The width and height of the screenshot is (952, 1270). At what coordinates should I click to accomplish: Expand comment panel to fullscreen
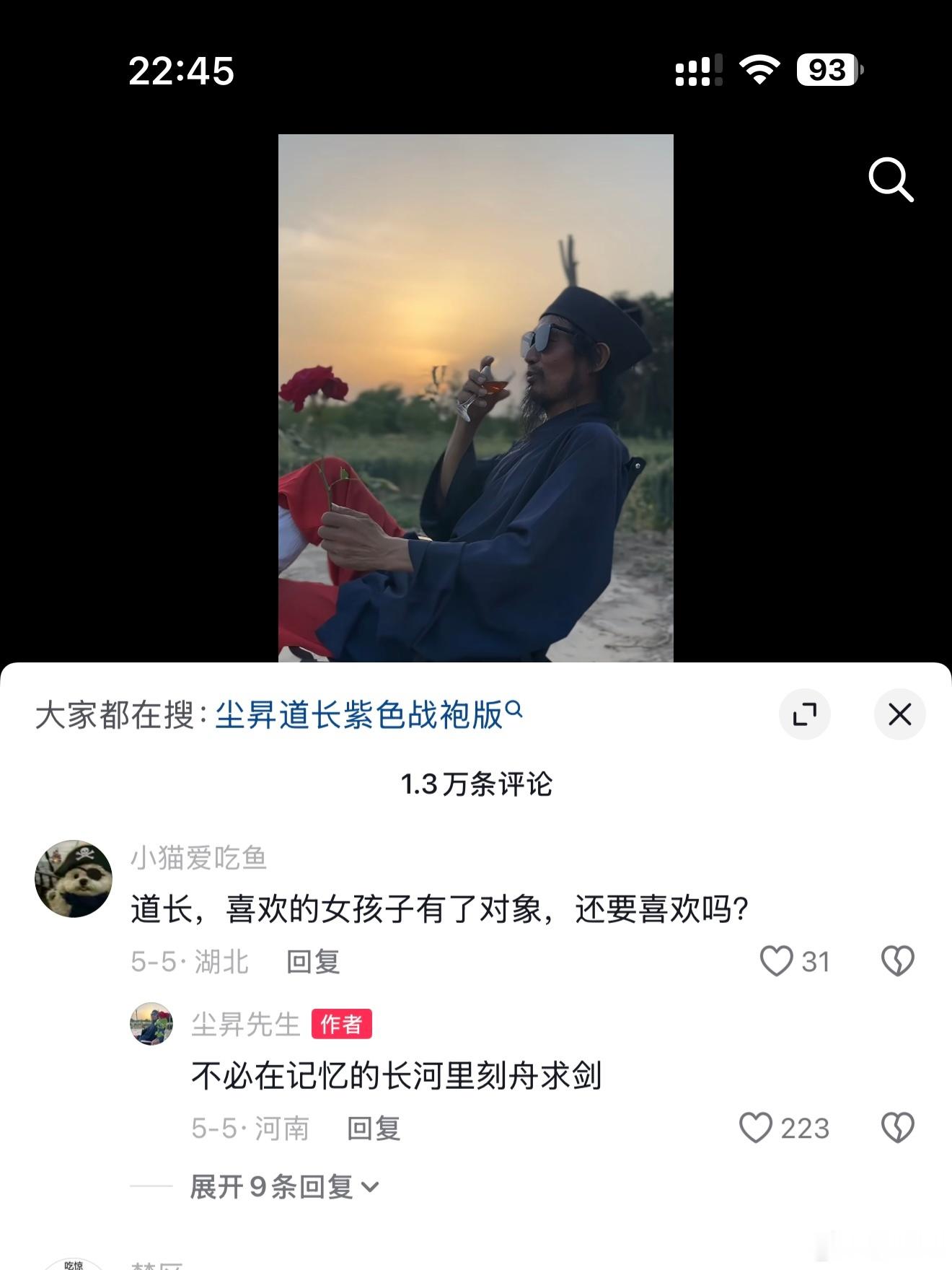pos(806,714)
